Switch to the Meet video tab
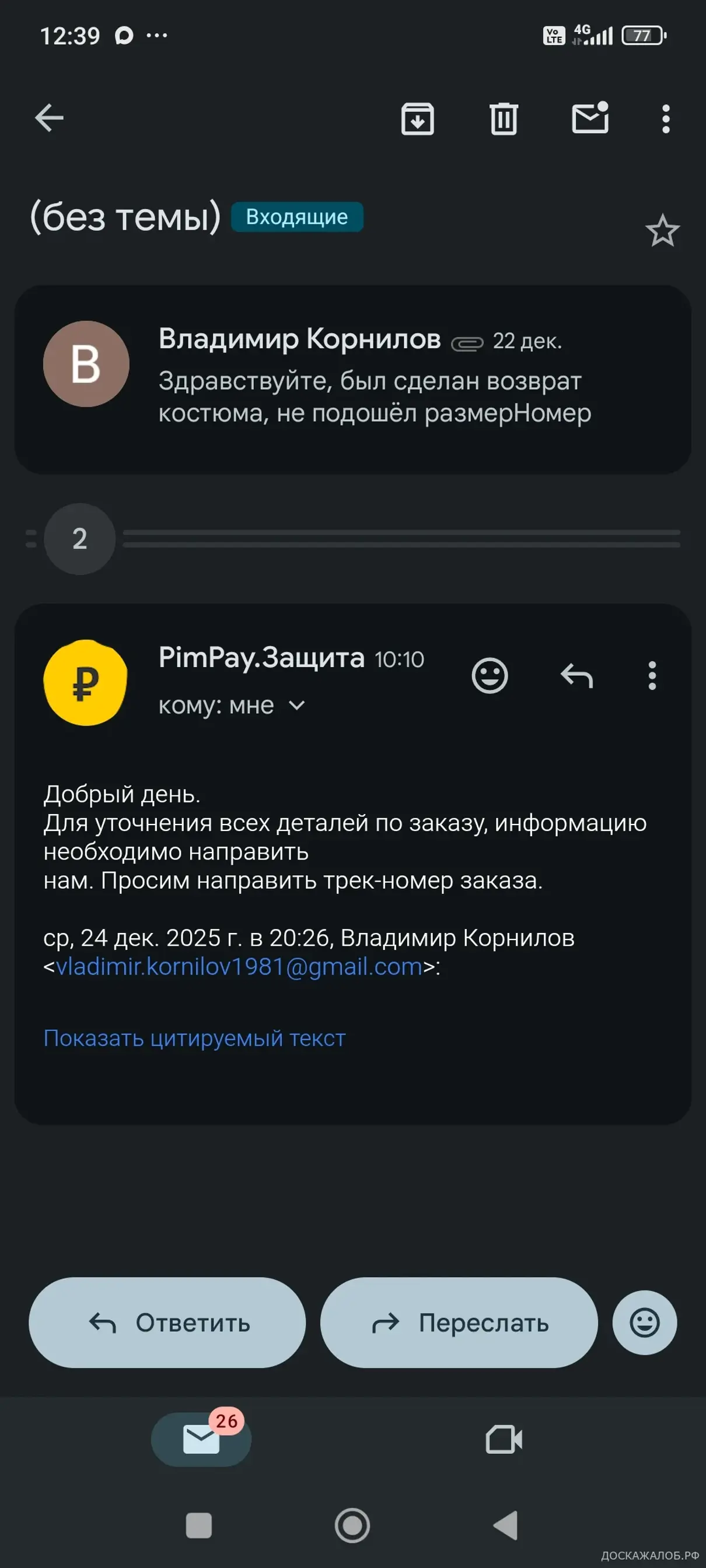 pos(504,1440)
